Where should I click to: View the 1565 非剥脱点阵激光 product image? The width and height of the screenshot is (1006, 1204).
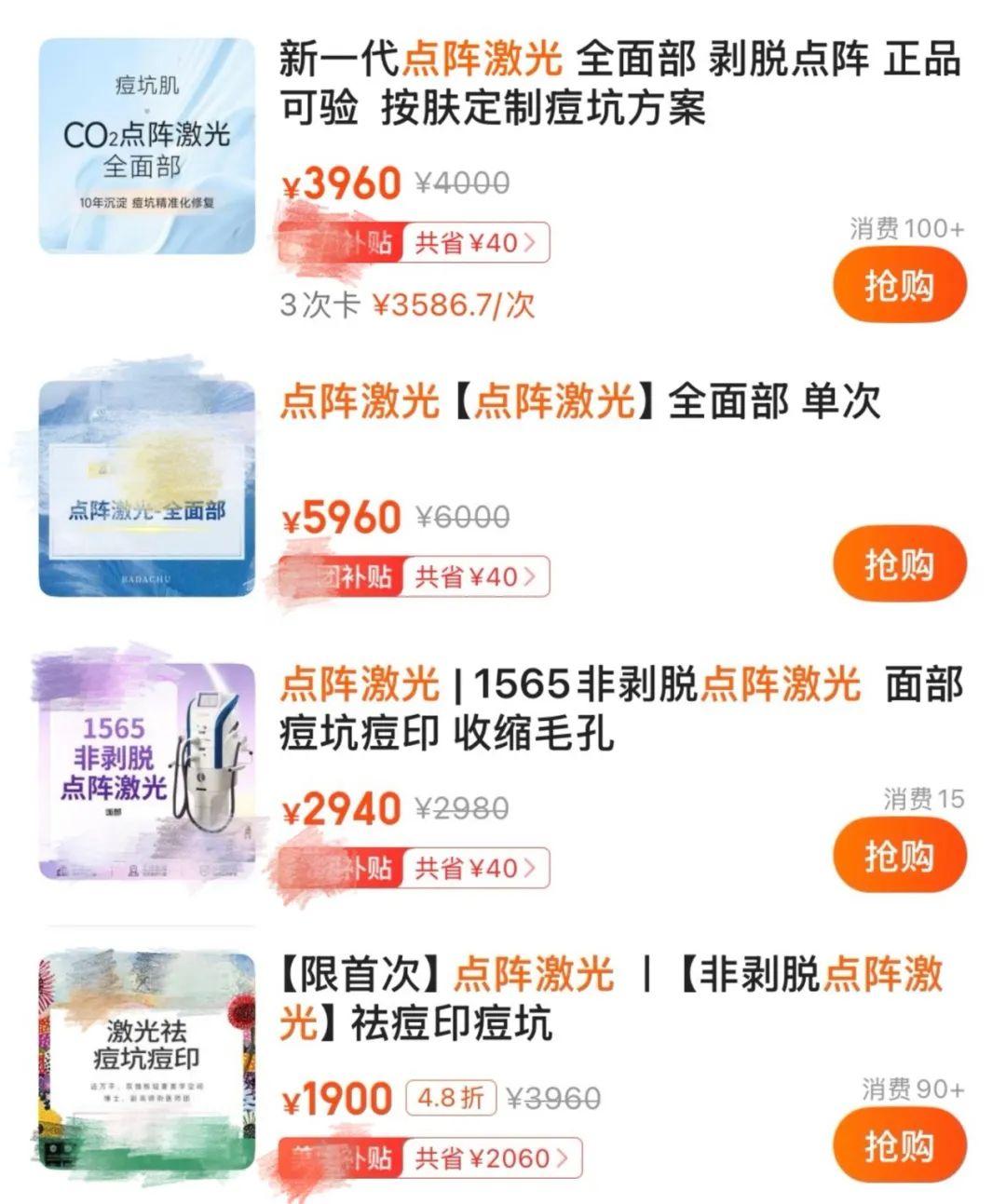147,772
